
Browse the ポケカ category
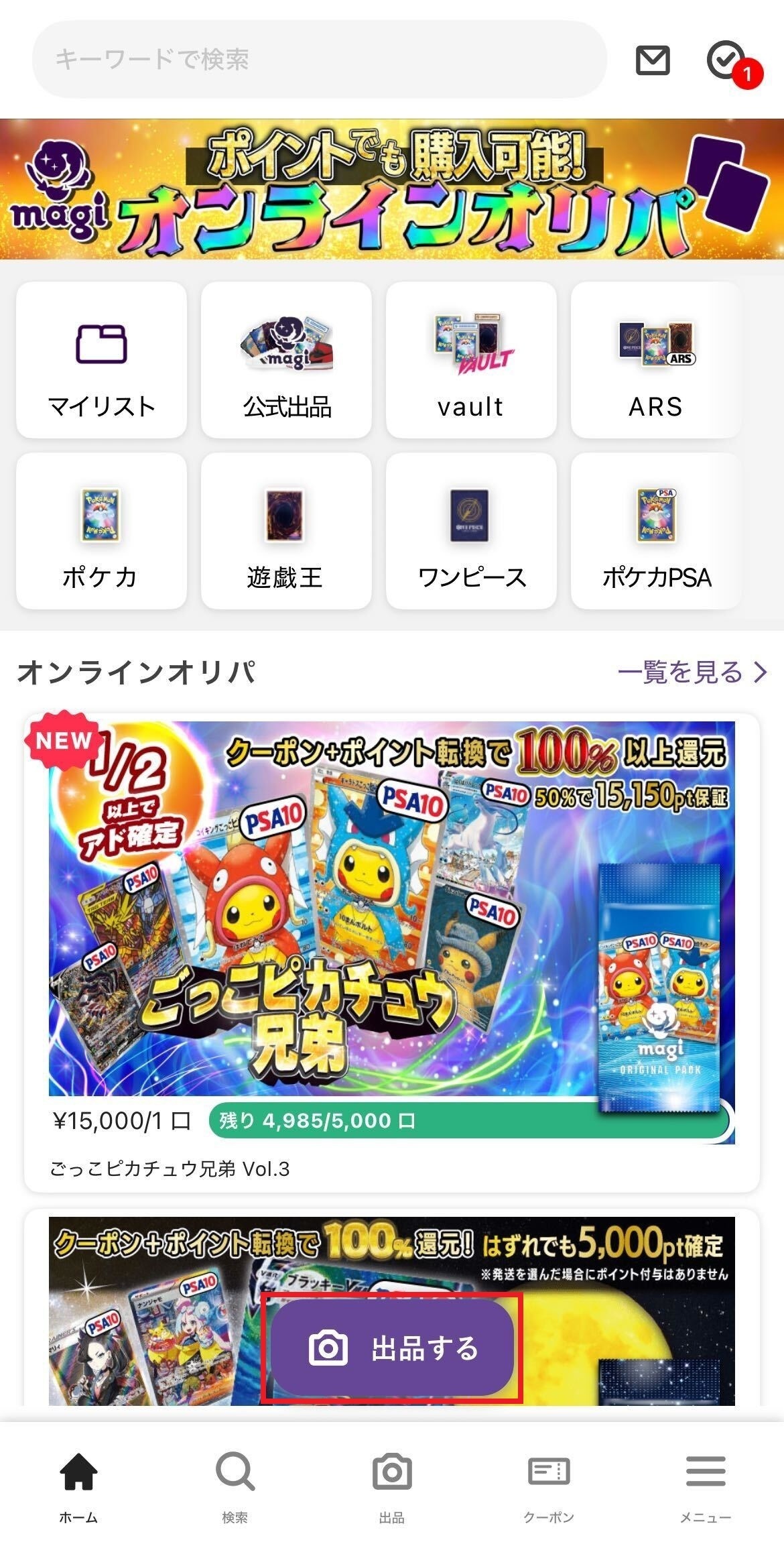tap(101, 531)
